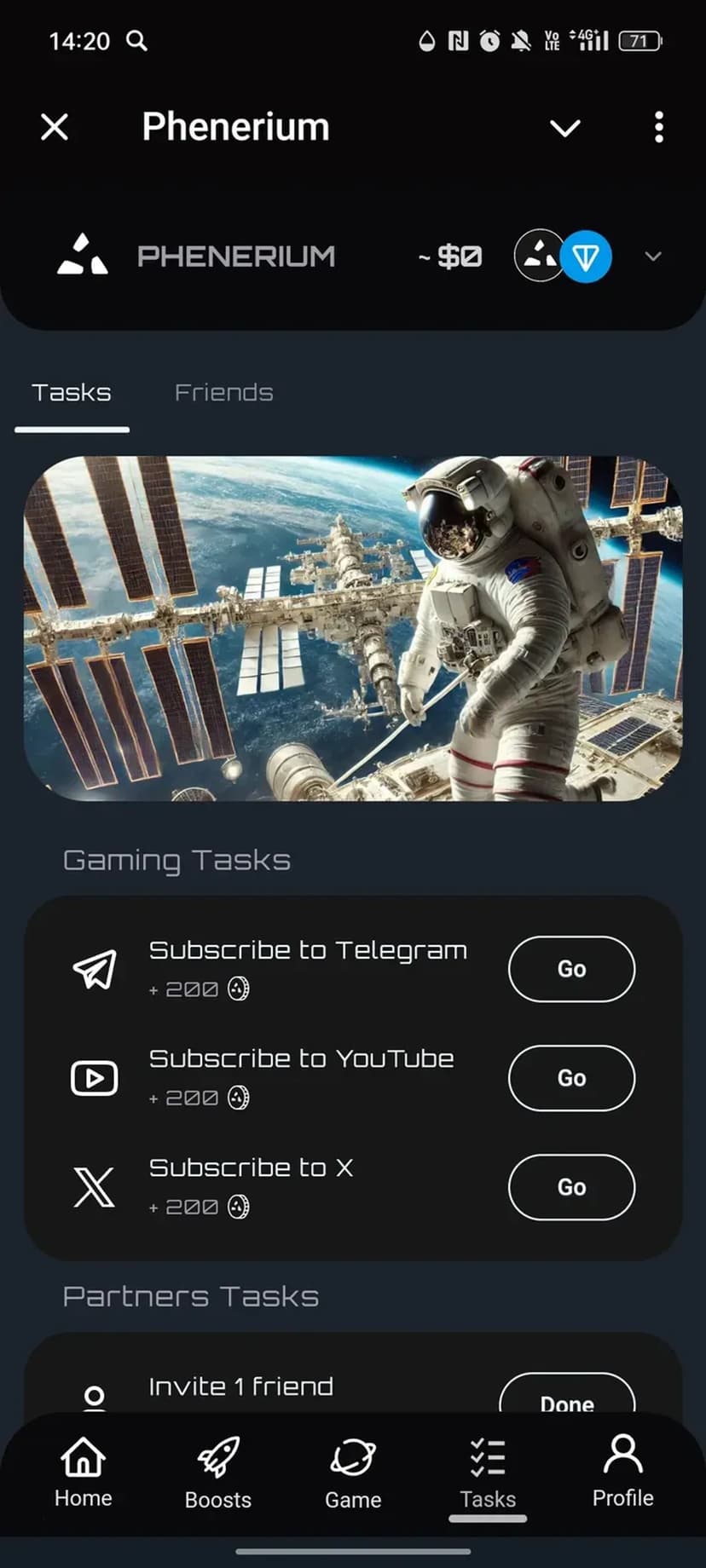Expand the wallet balance dropdown
The image size is (706, 1568).
point(653,257)
